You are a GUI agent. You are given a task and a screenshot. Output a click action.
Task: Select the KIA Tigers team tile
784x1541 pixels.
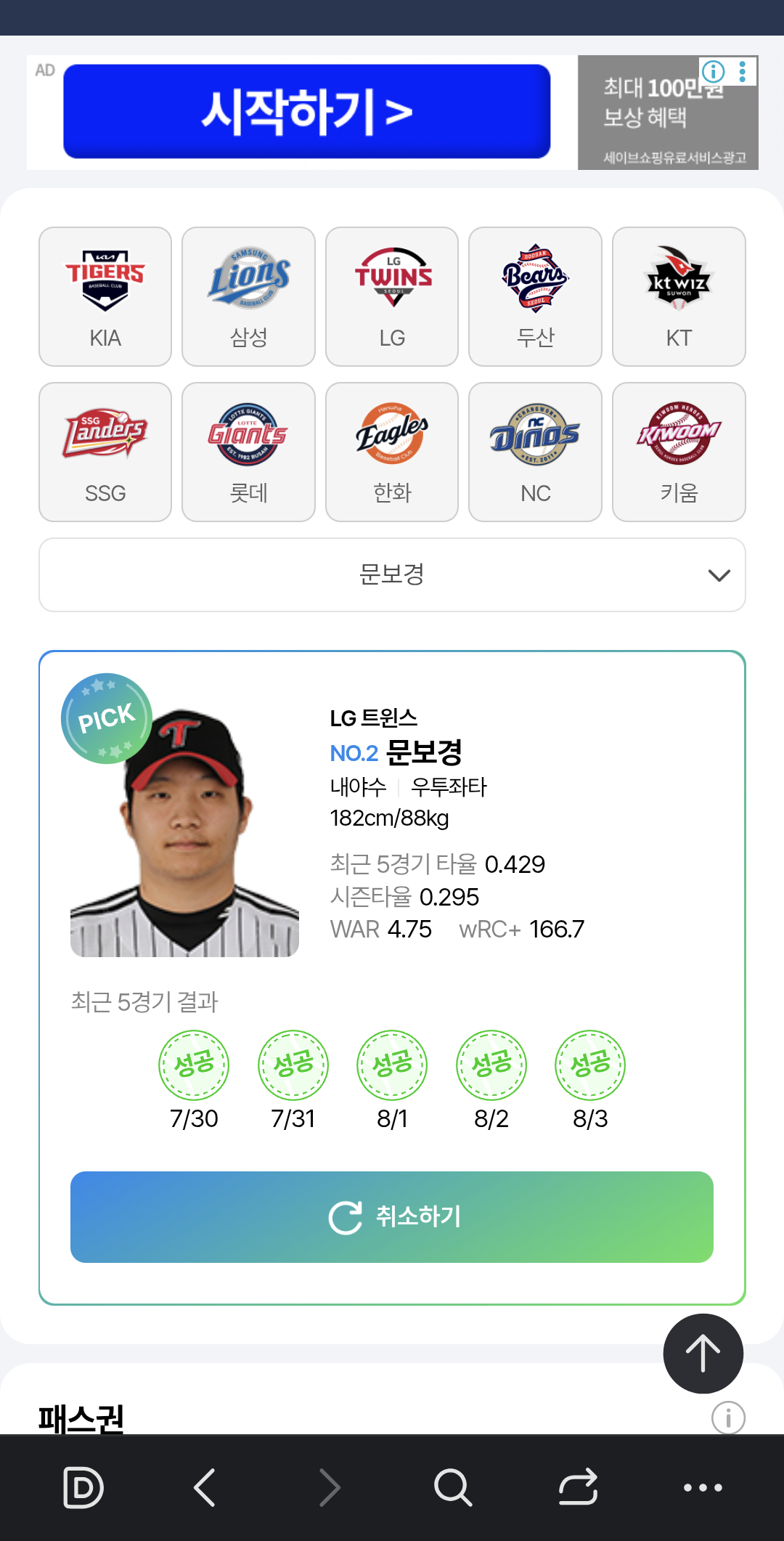[105, 297]
